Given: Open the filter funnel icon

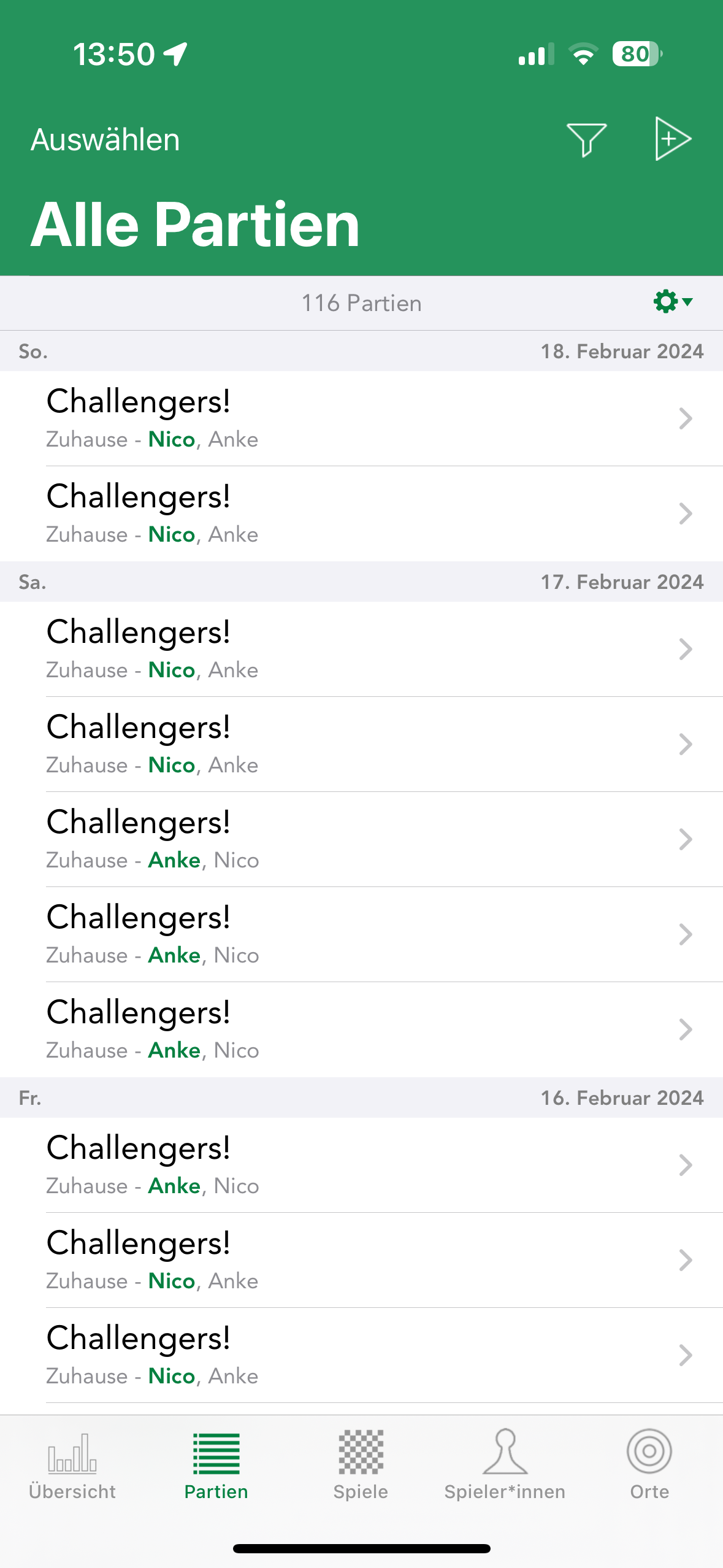Looking at the screenshot, I should click(586, 139).
